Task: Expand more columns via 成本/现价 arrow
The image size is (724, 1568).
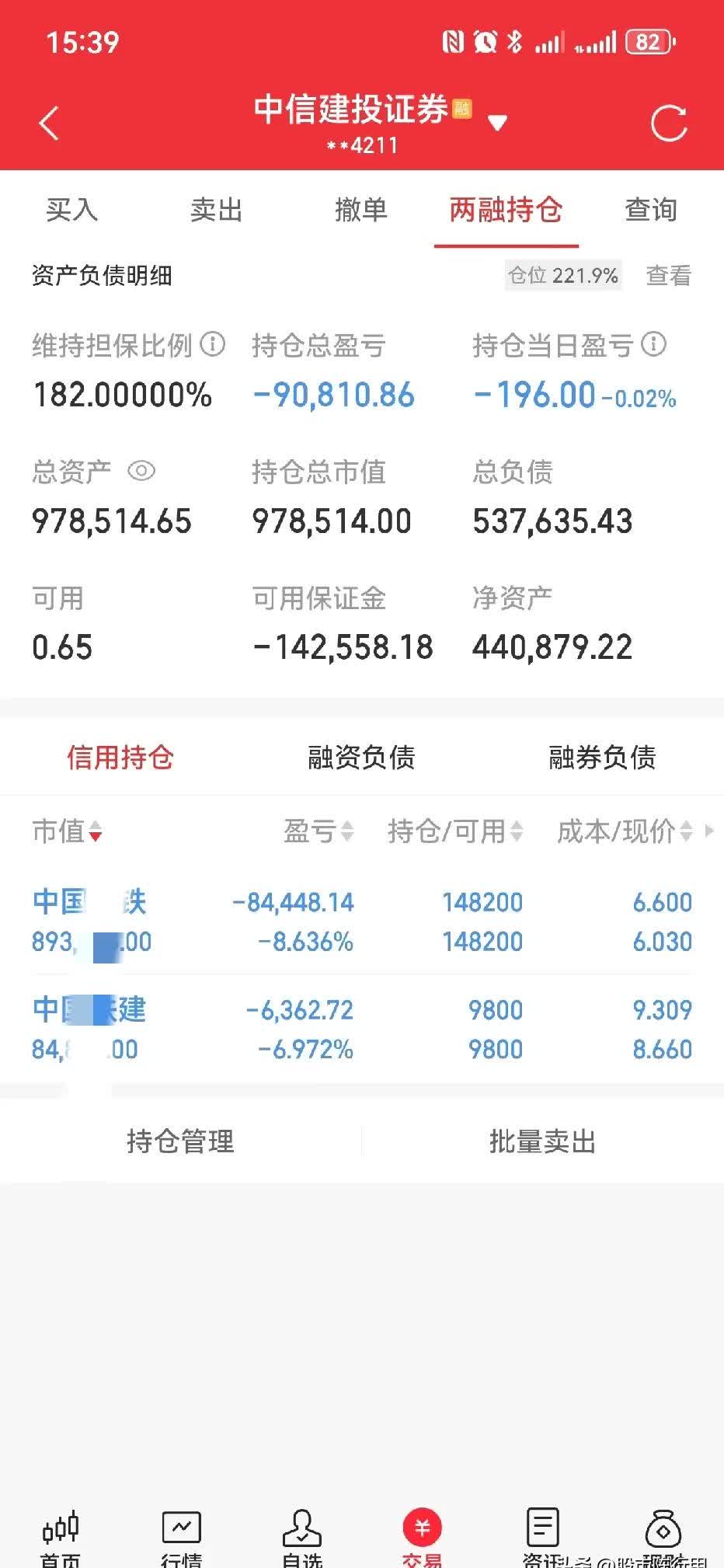Action: [711, 831]
